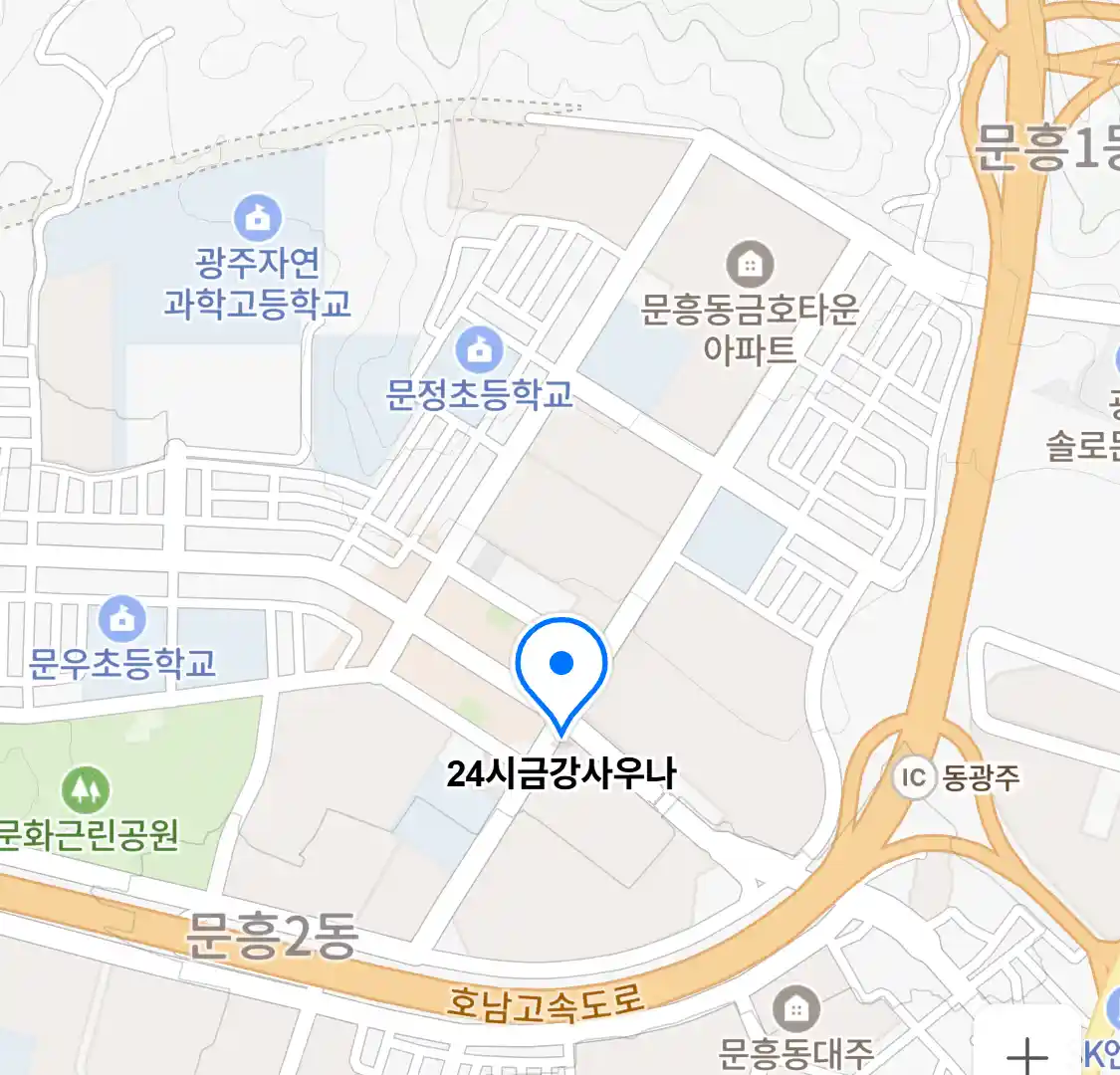Select the 동광주 IC marker
Image resolution: width=1120 pixels, height=1075 pixels.
click(x=914, y=776)
